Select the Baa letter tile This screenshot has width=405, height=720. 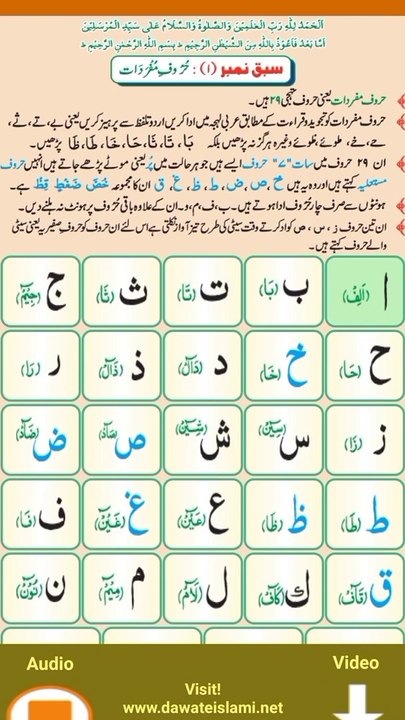284,291
